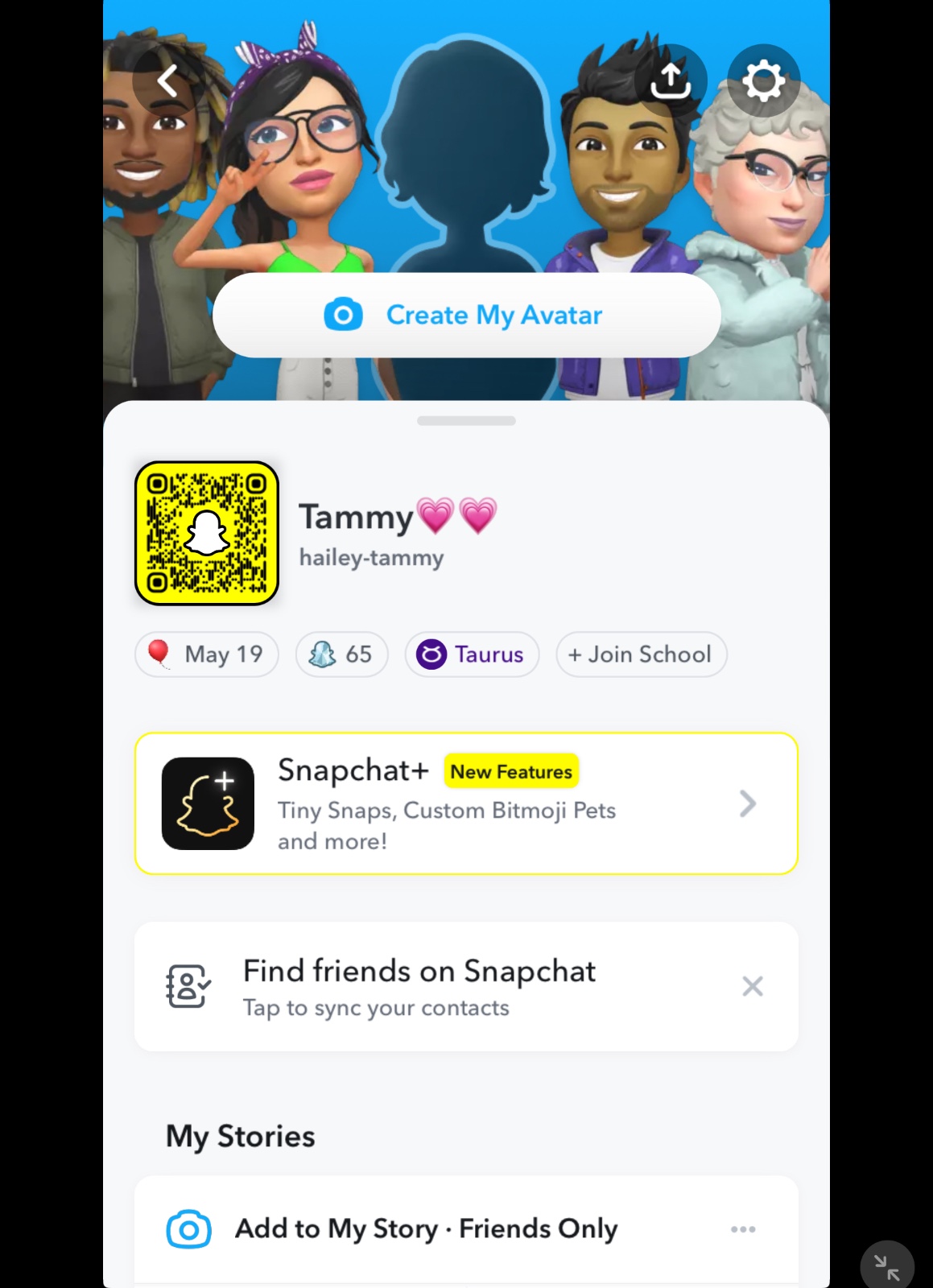Open the Snapchat+ New Features card
This screenshot has height=1288, width=933.
point(466,803)
